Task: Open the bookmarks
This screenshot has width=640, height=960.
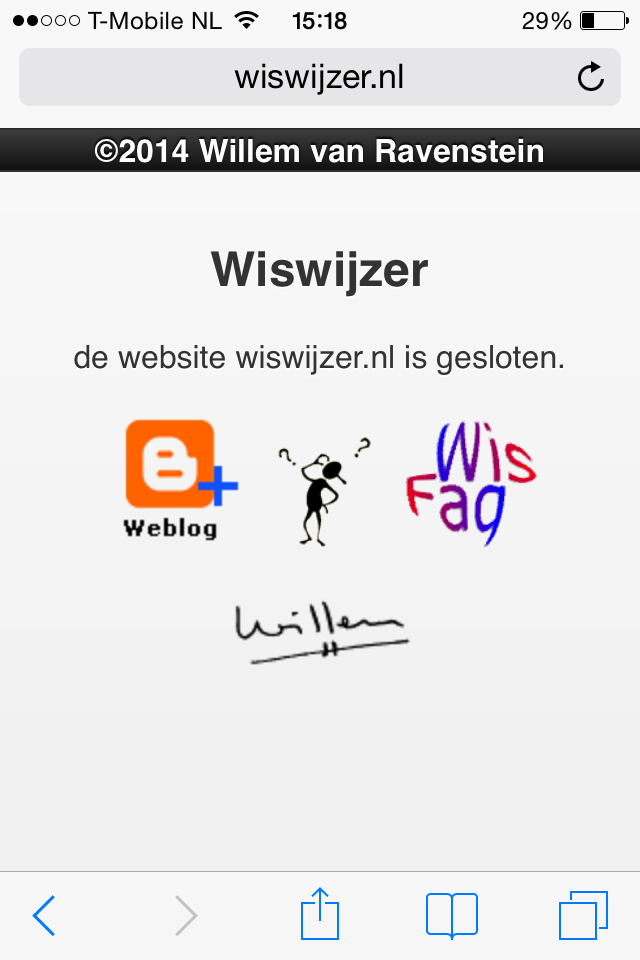Action: click(x=451, y=915)
